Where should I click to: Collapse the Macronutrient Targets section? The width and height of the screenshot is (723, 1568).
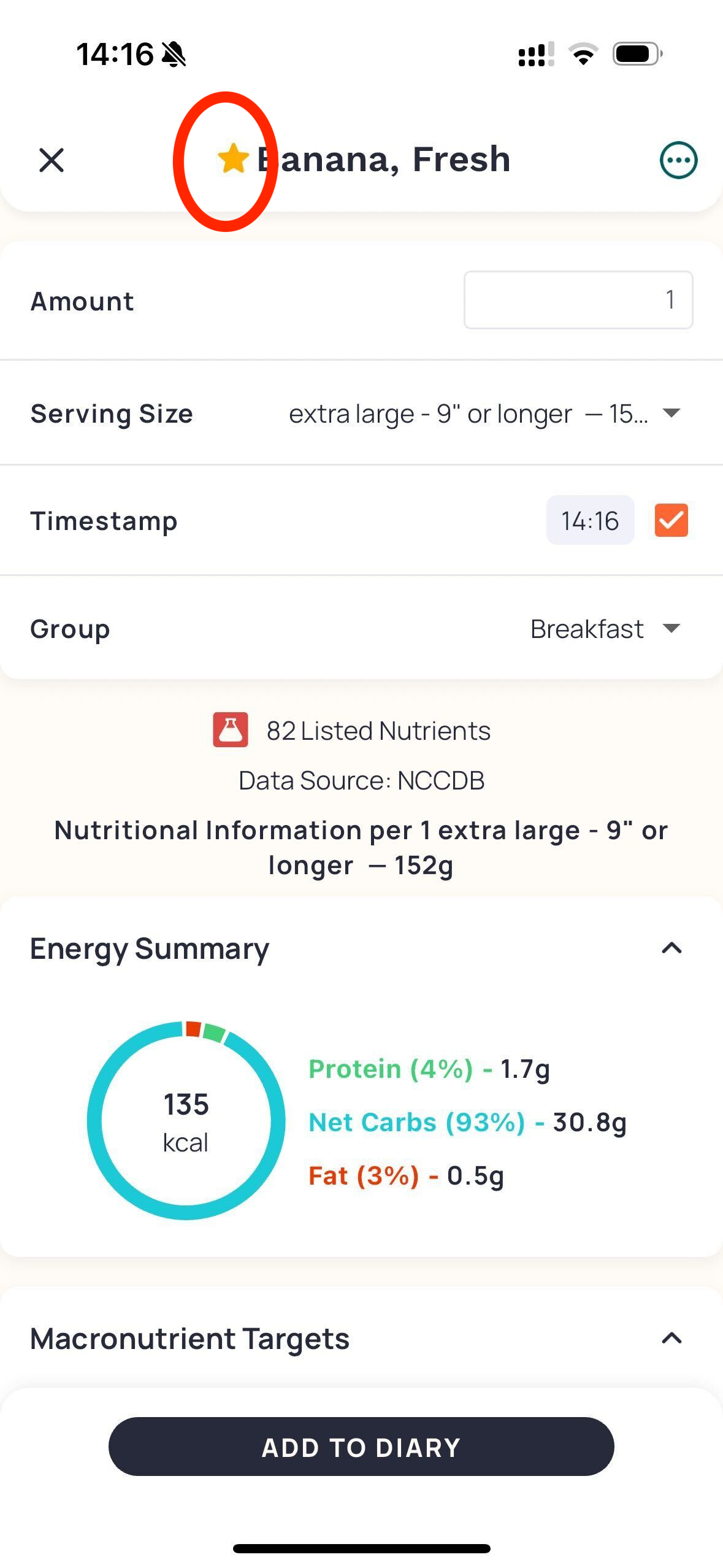click(x=671, y=1338)
